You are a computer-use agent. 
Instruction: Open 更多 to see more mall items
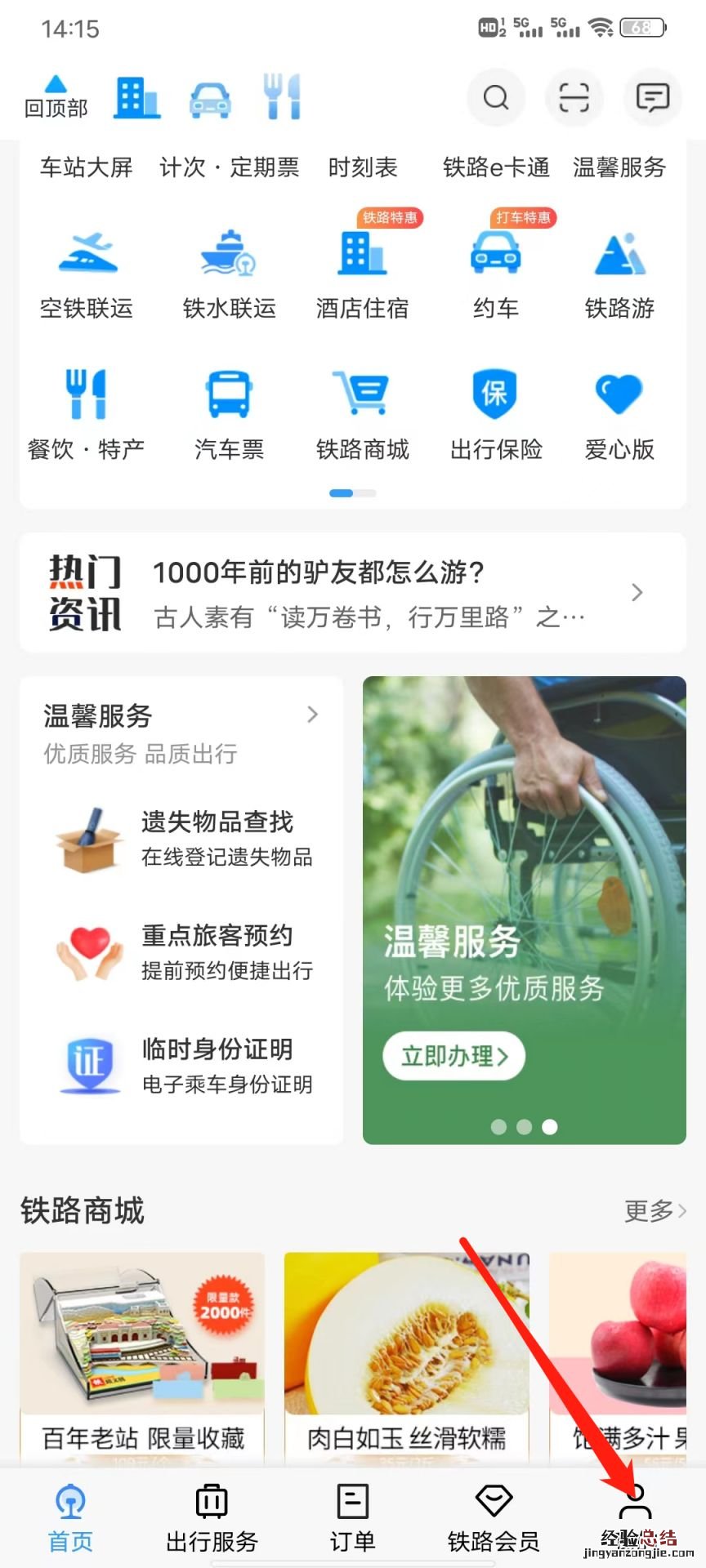tap(654, 1212)
